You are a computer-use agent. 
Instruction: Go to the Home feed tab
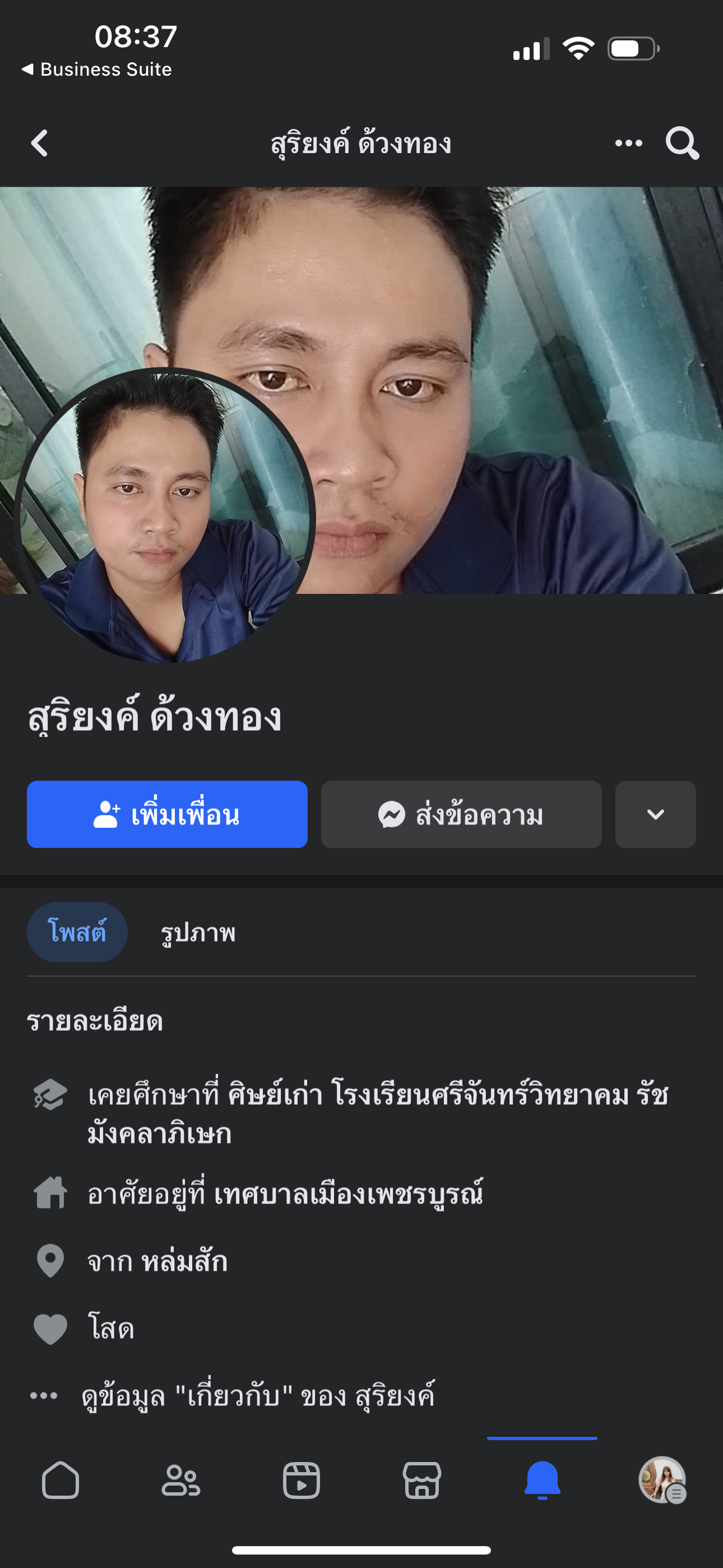pos(61,1481)
